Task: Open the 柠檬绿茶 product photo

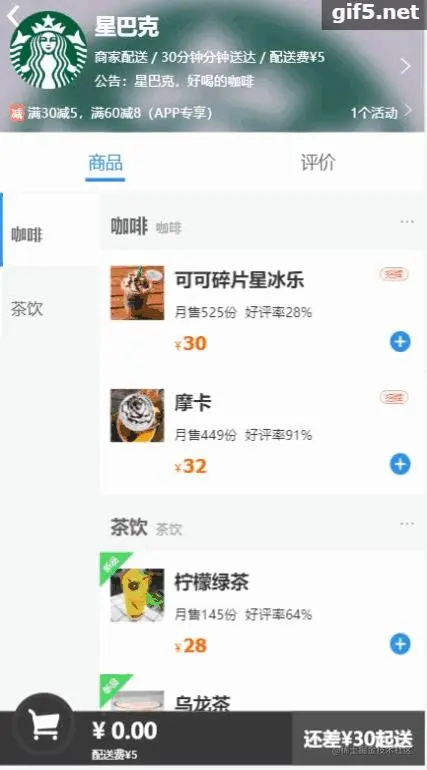Action: [x=137, y=595]
